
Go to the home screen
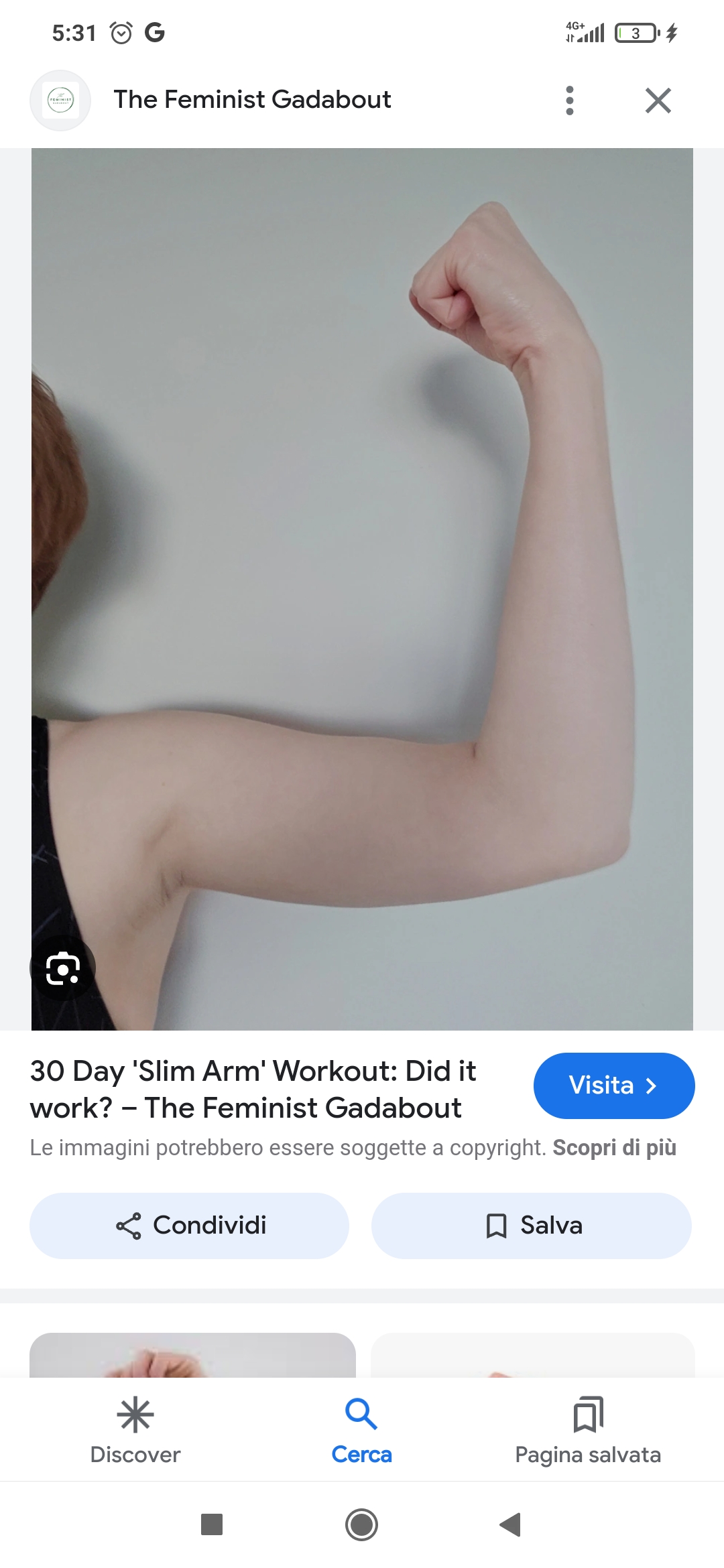(x=361, y=1525)
